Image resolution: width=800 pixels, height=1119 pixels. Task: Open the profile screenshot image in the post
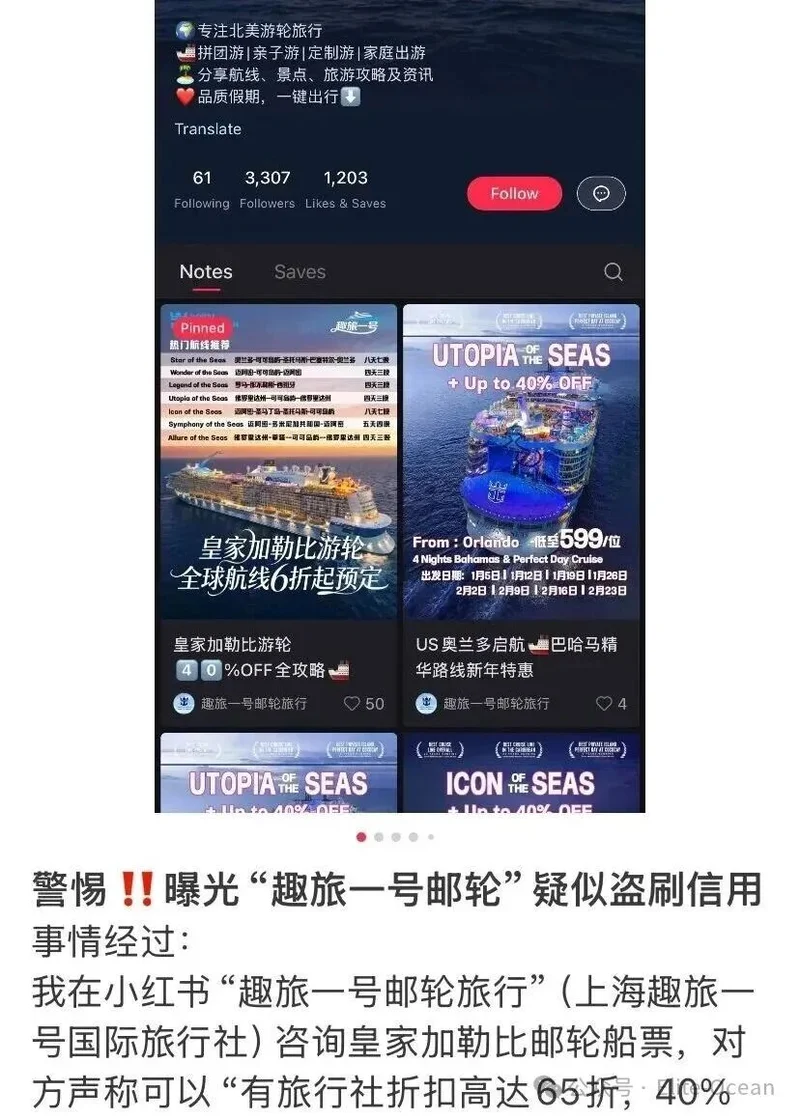pos(400,406)
